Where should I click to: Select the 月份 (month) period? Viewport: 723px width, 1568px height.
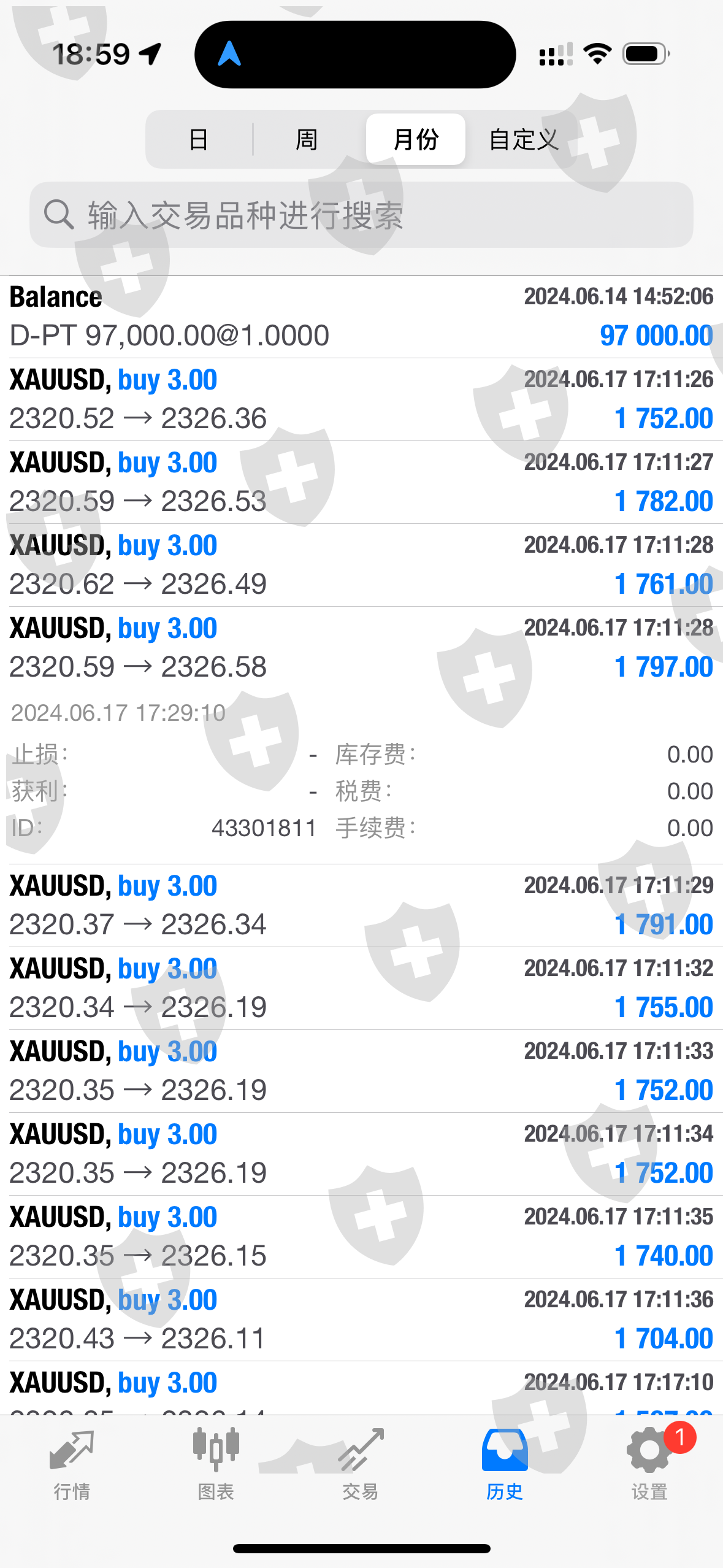tap(416, 139)
